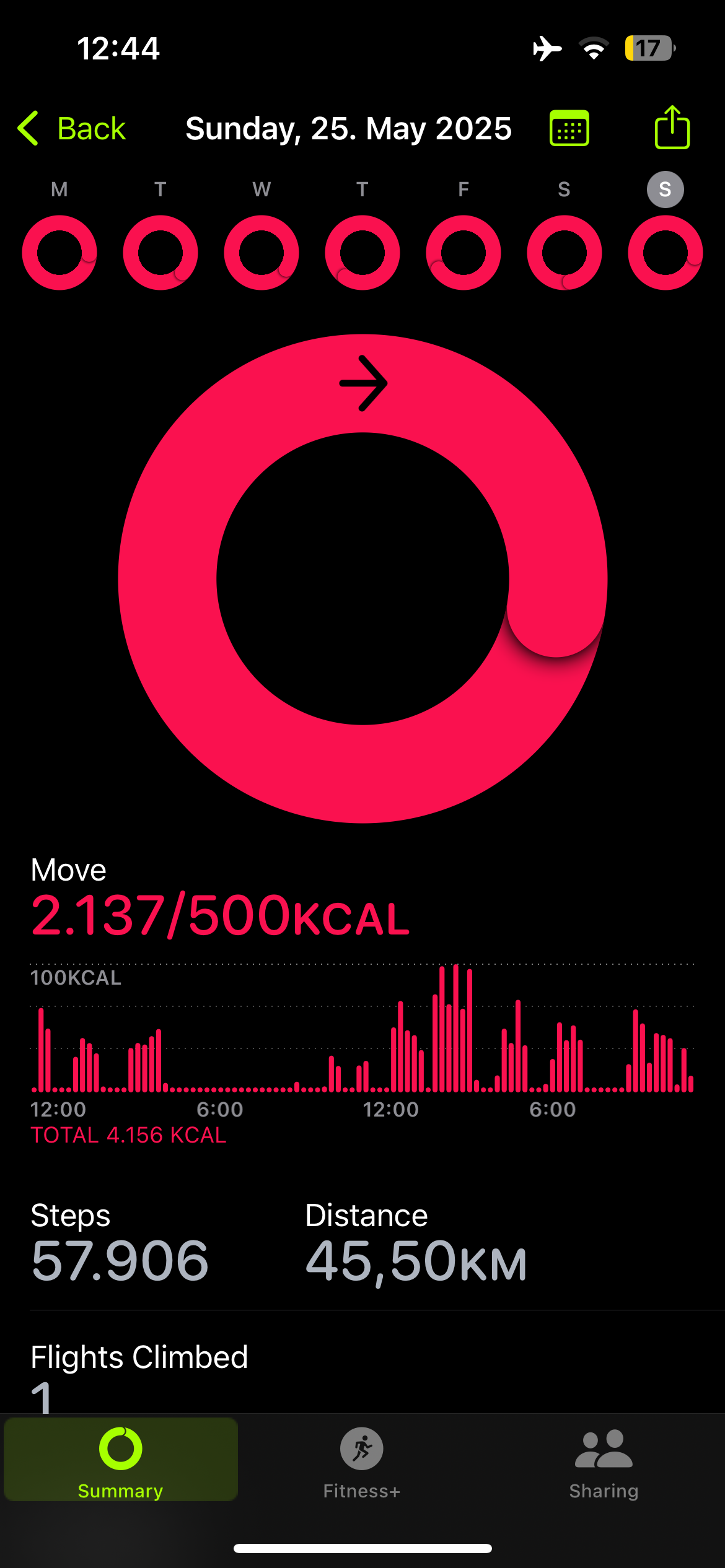Open the calendar date picker

tap(569, 129)
